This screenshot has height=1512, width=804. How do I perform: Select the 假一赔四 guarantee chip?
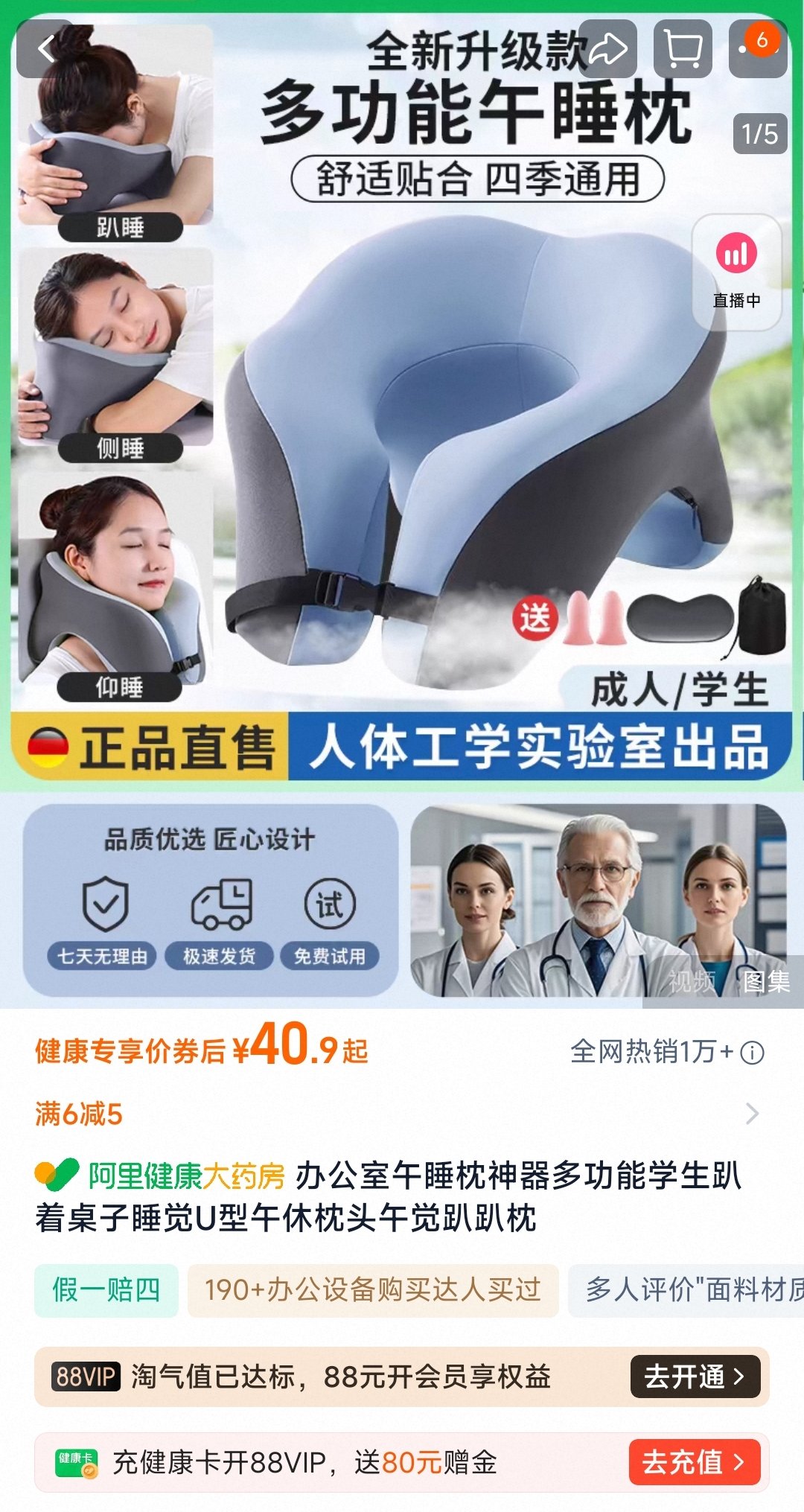pos(106,1290)
